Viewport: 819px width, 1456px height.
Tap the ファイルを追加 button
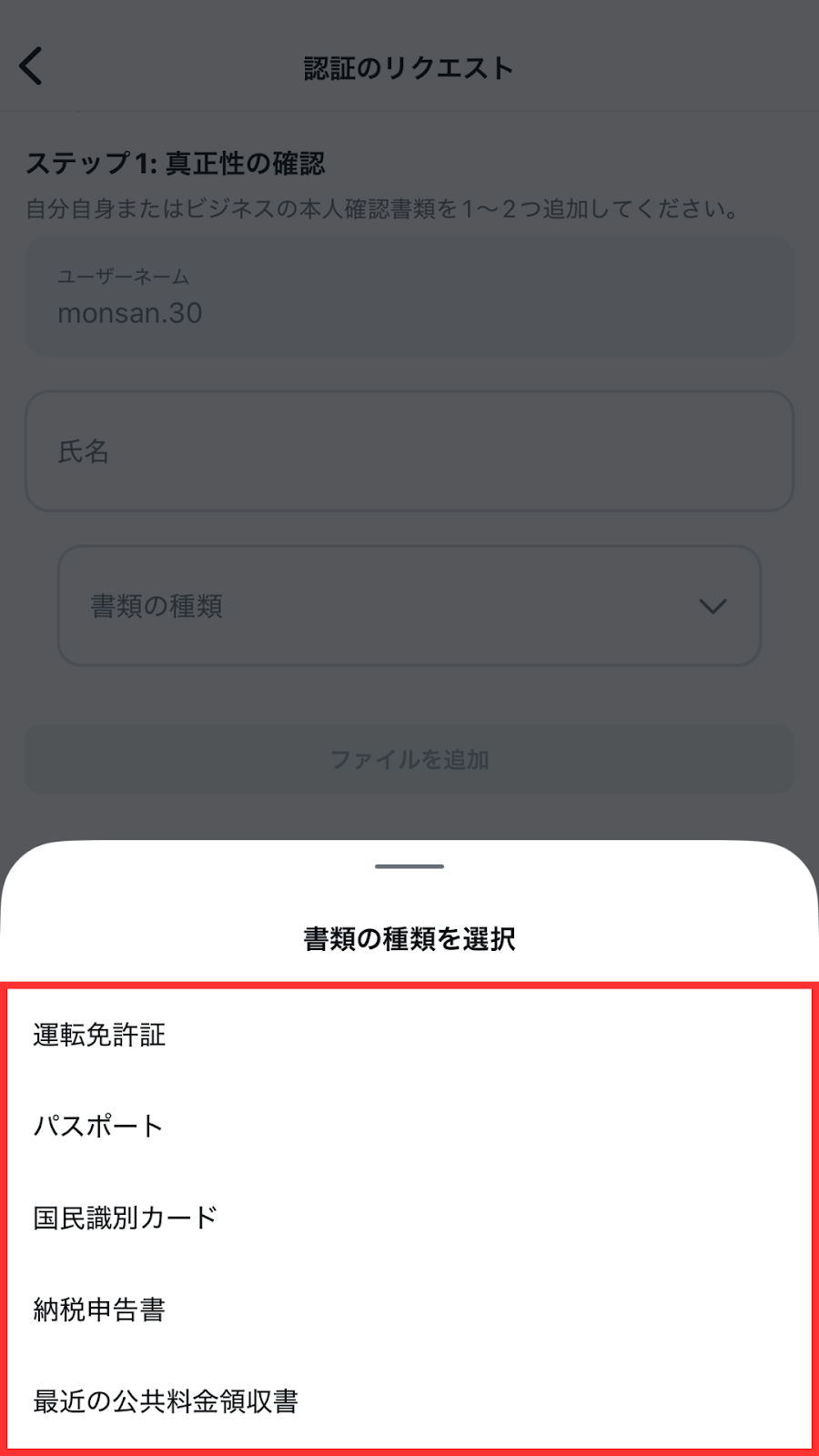pos(409,759)
